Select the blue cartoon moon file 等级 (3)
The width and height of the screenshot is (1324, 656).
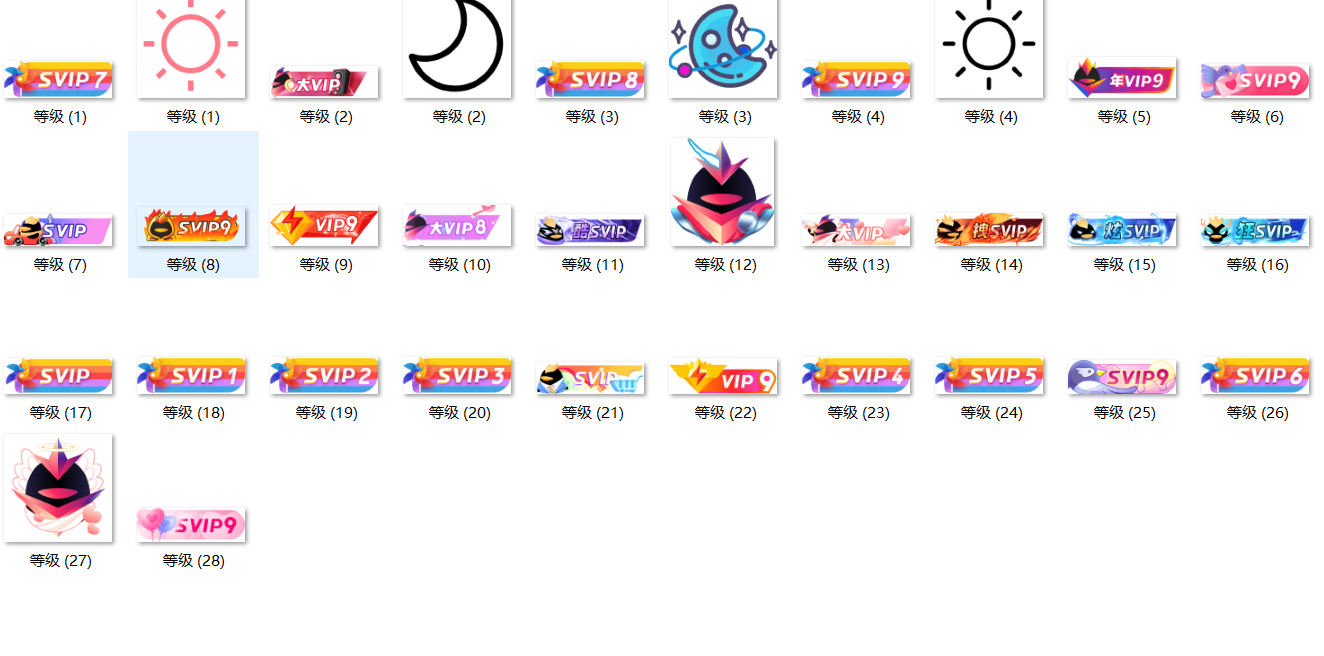click(x=723, y=48)
